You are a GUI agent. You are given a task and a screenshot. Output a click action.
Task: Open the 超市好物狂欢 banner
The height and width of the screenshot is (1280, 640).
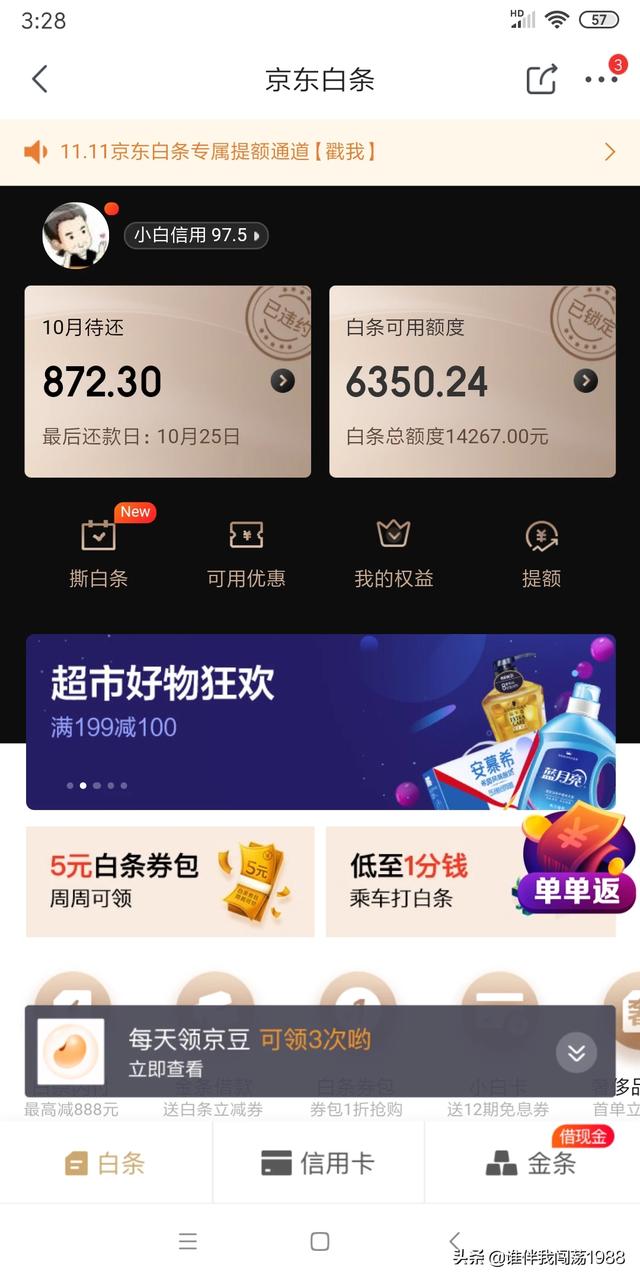tap(320, 721)
